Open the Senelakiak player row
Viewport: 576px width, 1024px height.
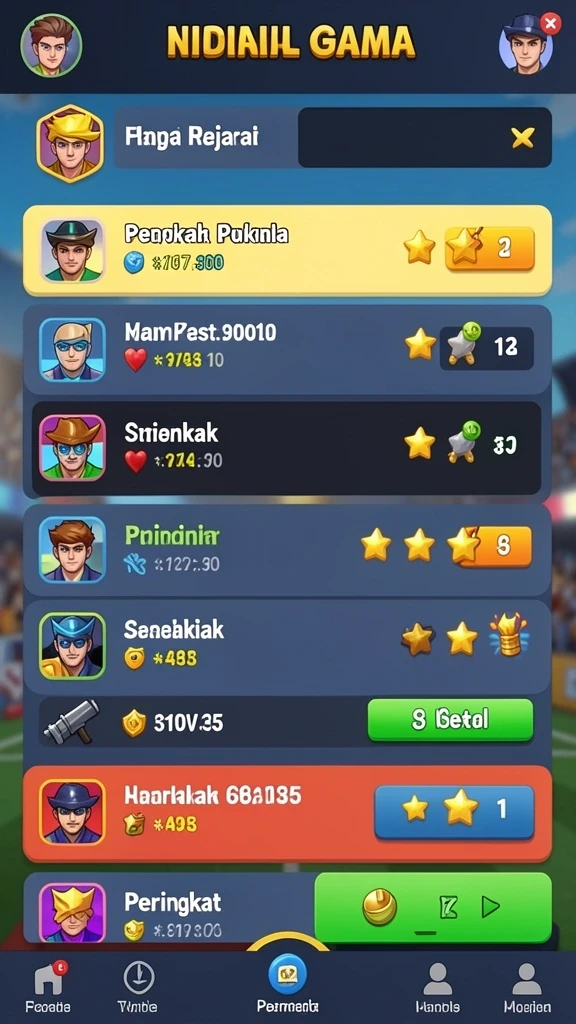287,646
